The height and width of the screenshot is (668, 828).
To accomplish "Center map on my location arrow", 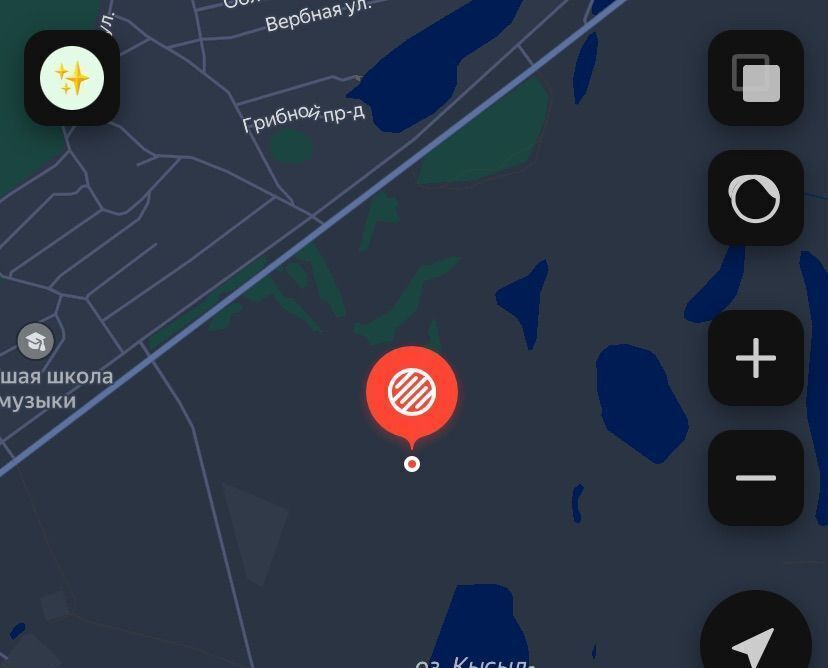I will (755, 642).
